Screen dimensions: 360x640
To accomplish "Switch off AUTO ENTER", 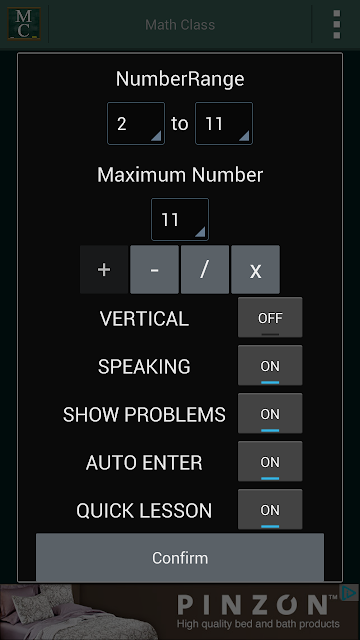I will click(x=270, y=462).
